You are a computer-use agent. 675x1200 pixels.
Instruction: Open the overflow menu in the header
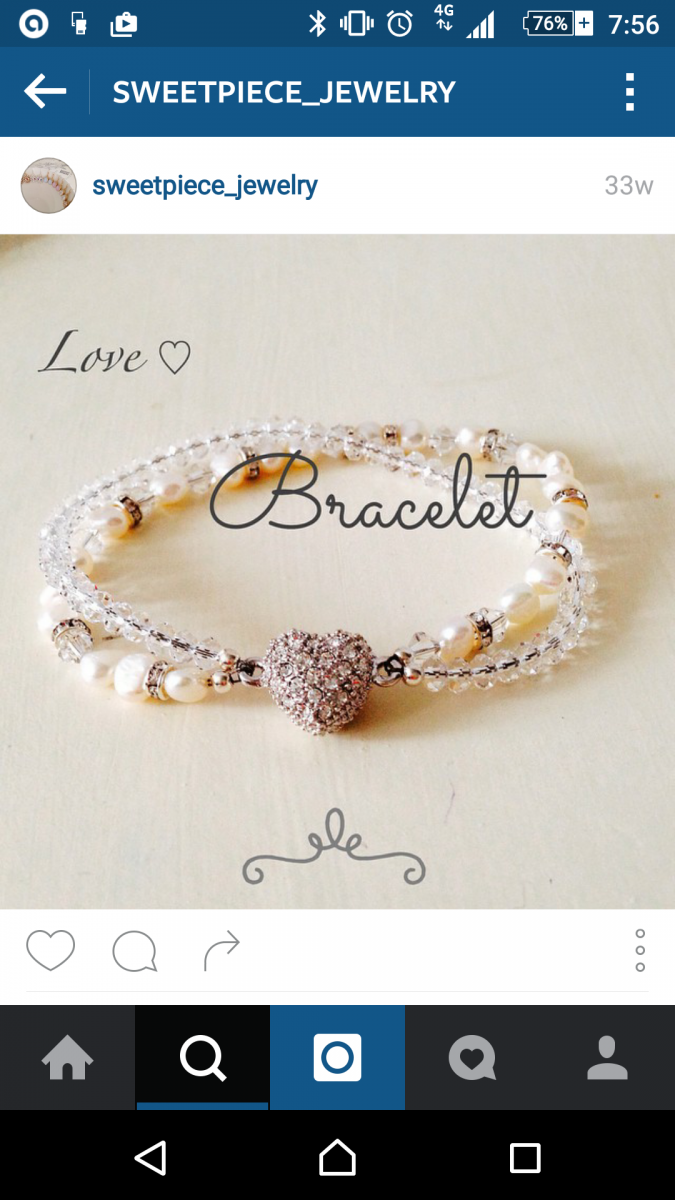629,92
